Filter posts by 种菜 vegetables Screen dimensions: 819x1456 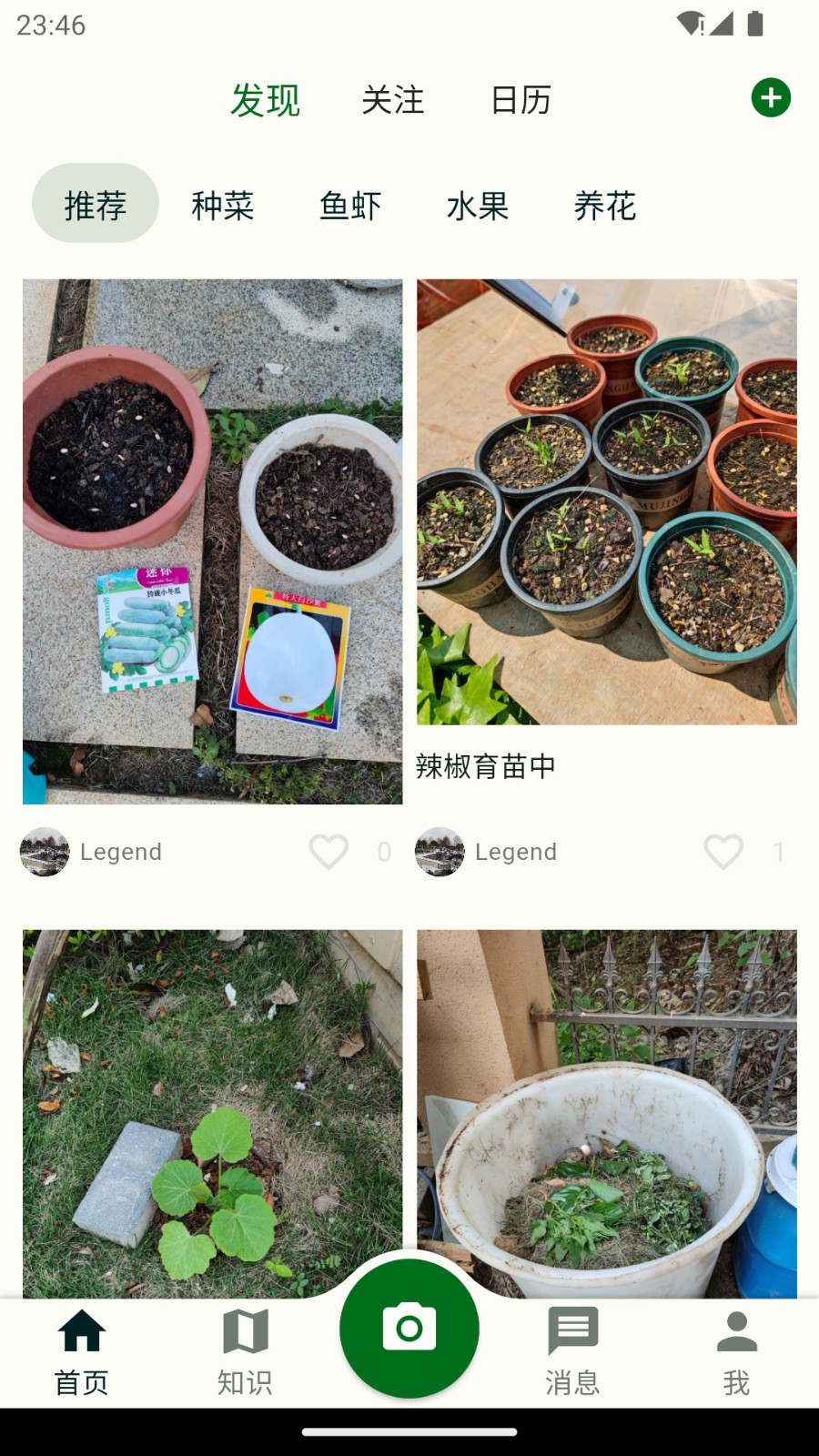222,203
